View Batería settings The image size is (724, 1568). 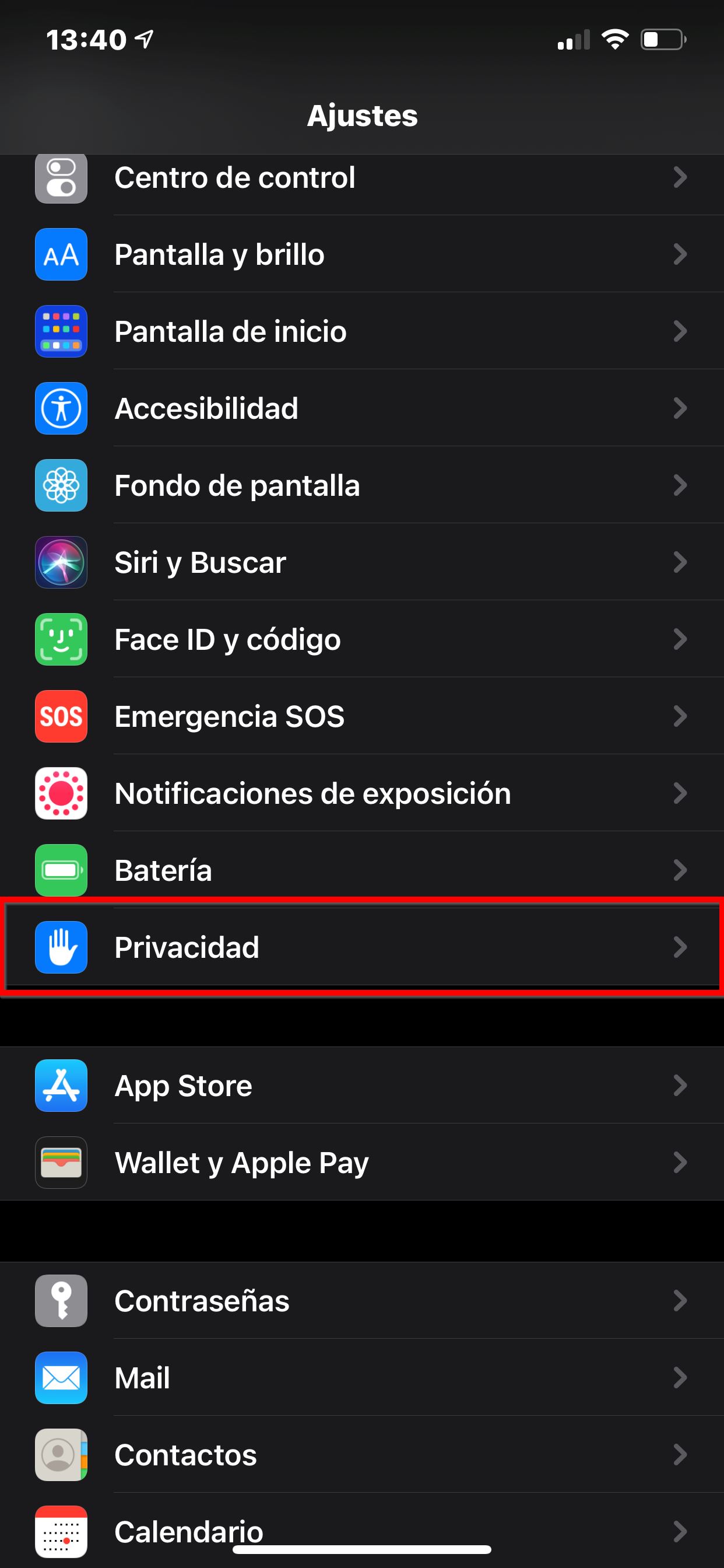pyautogui.click(x=361, y=870)
